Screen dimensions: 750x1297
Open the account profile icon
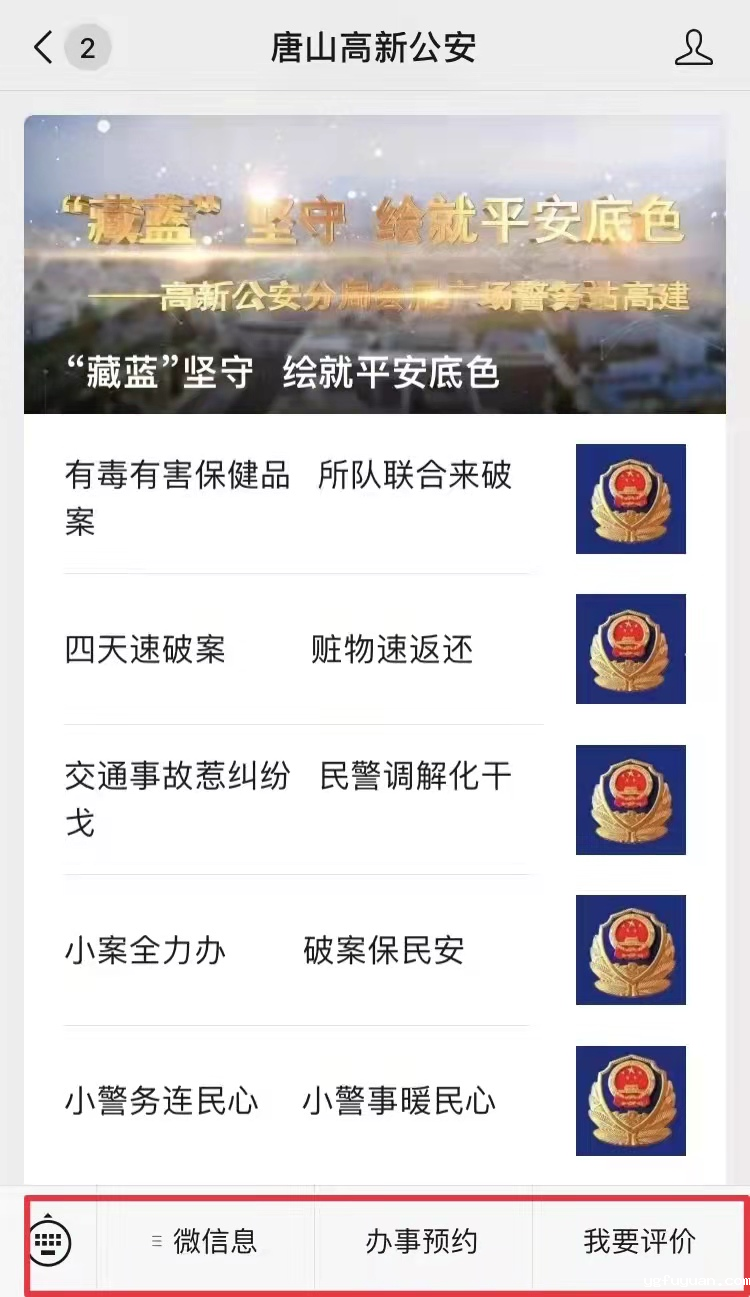[x=693, y=47]
